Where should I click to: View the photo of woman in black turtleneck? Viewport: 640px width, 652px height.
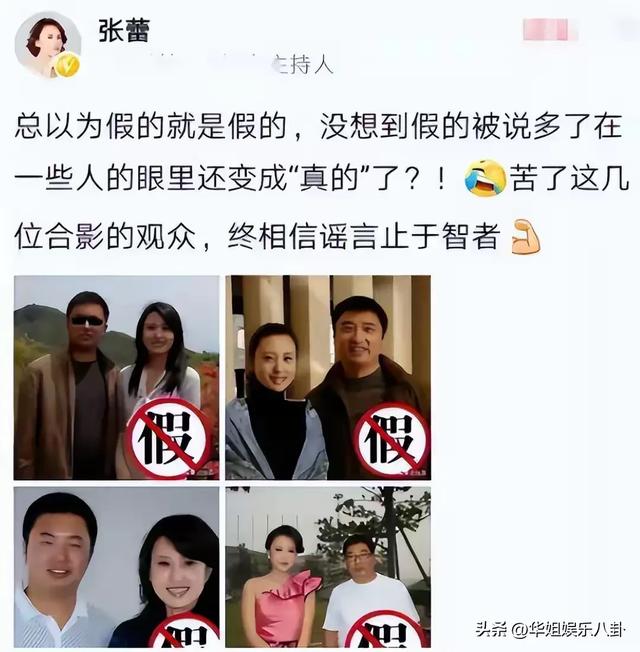coord(328,378)
